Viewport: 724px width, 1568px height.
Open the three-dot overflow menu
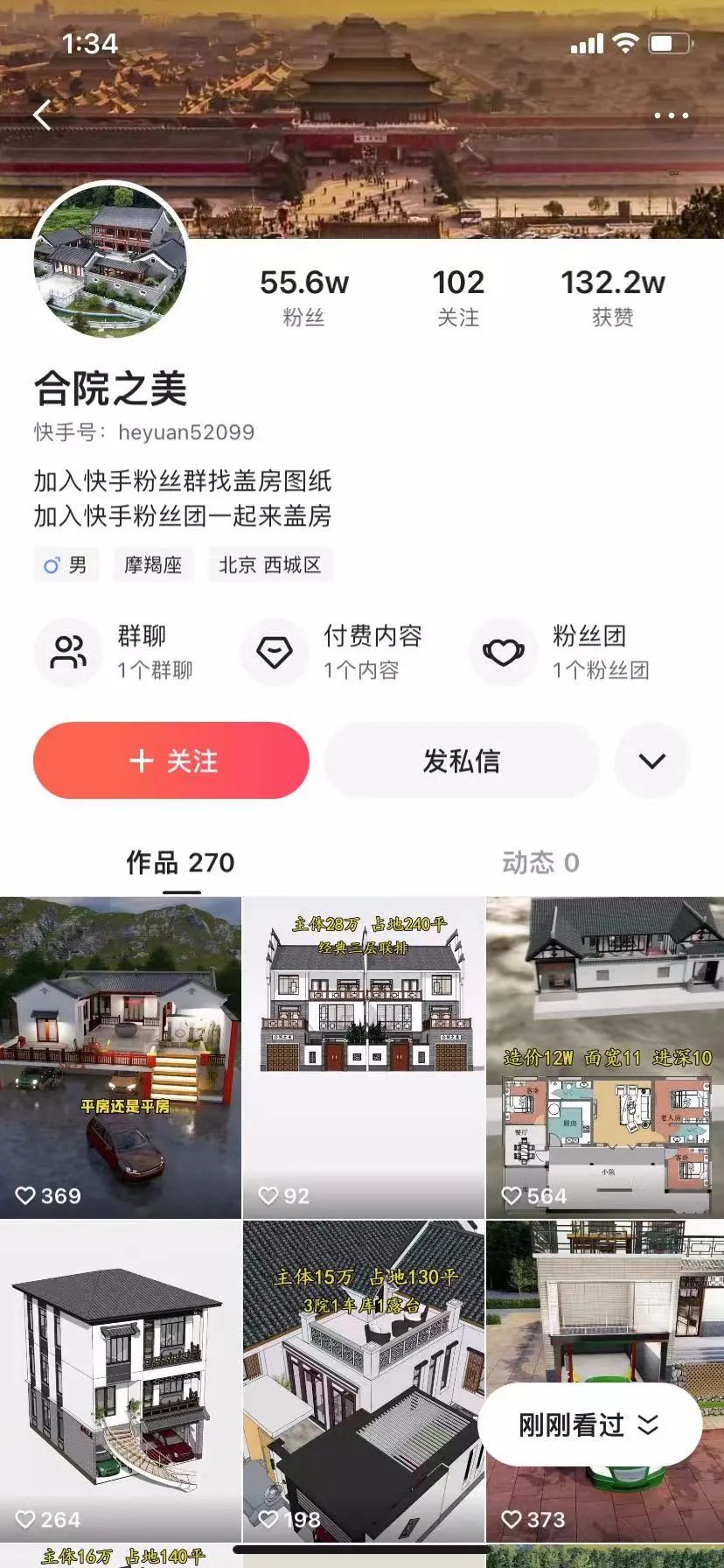point(671,115)
